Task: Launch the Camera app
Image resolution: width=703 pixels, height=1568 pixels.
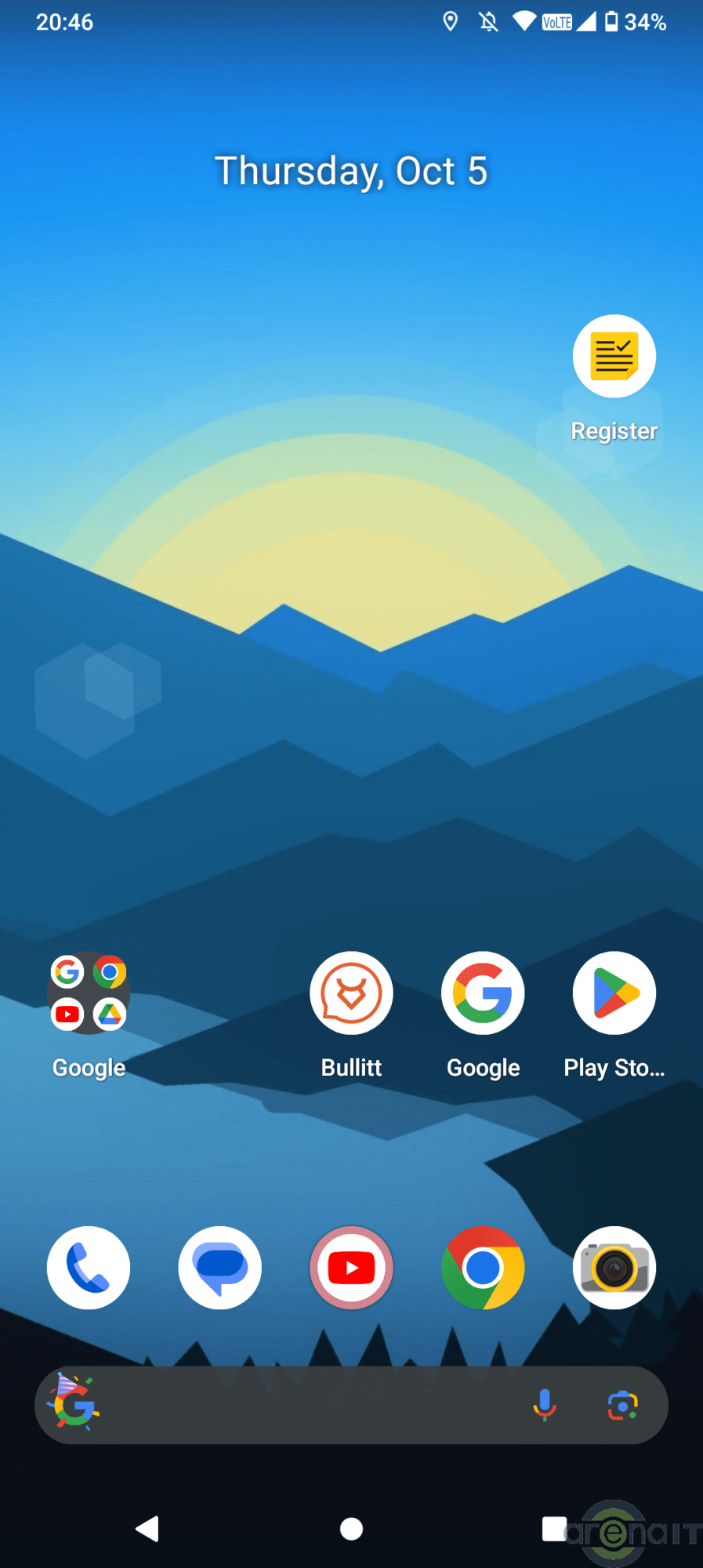Action: pos(614,1268)
